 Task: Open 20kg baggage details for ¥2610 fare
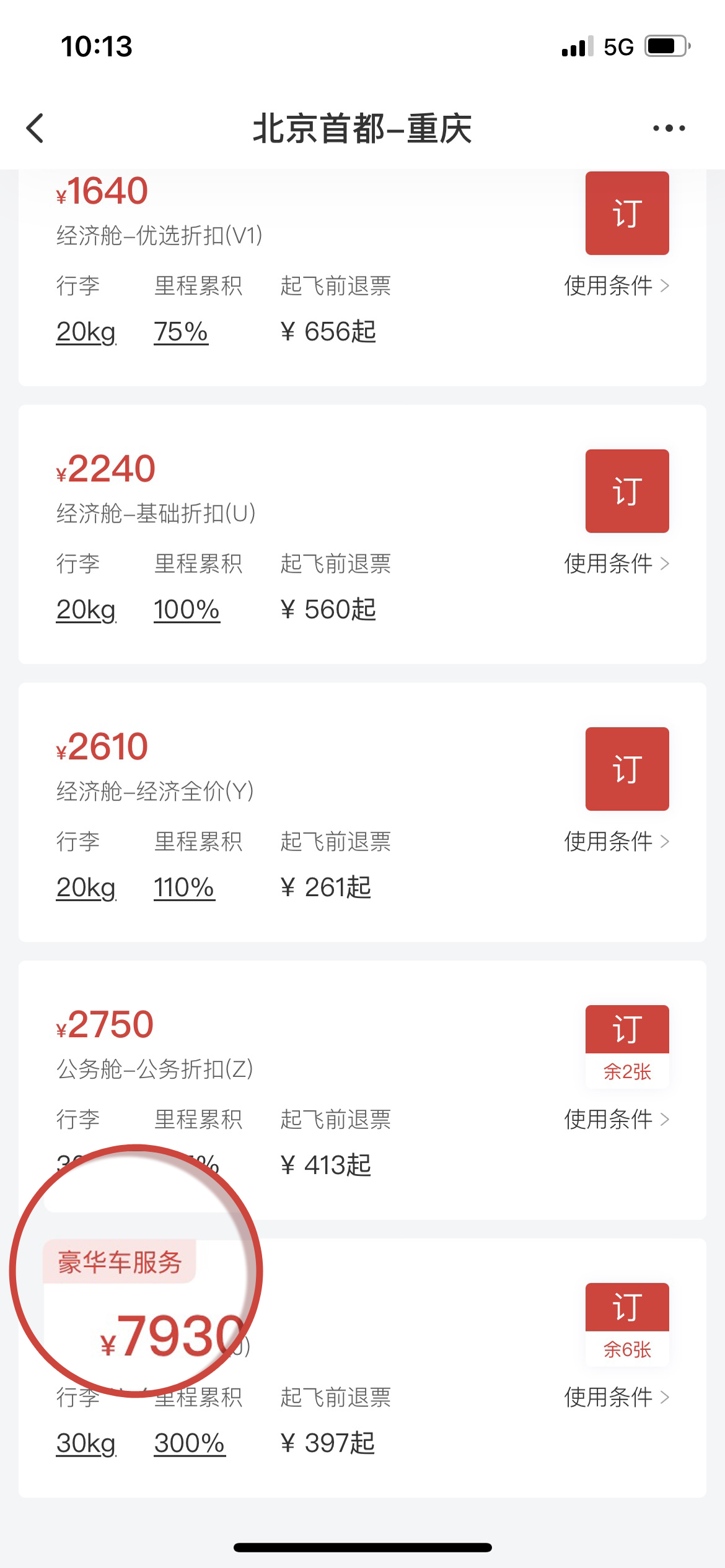pos(86,888)
